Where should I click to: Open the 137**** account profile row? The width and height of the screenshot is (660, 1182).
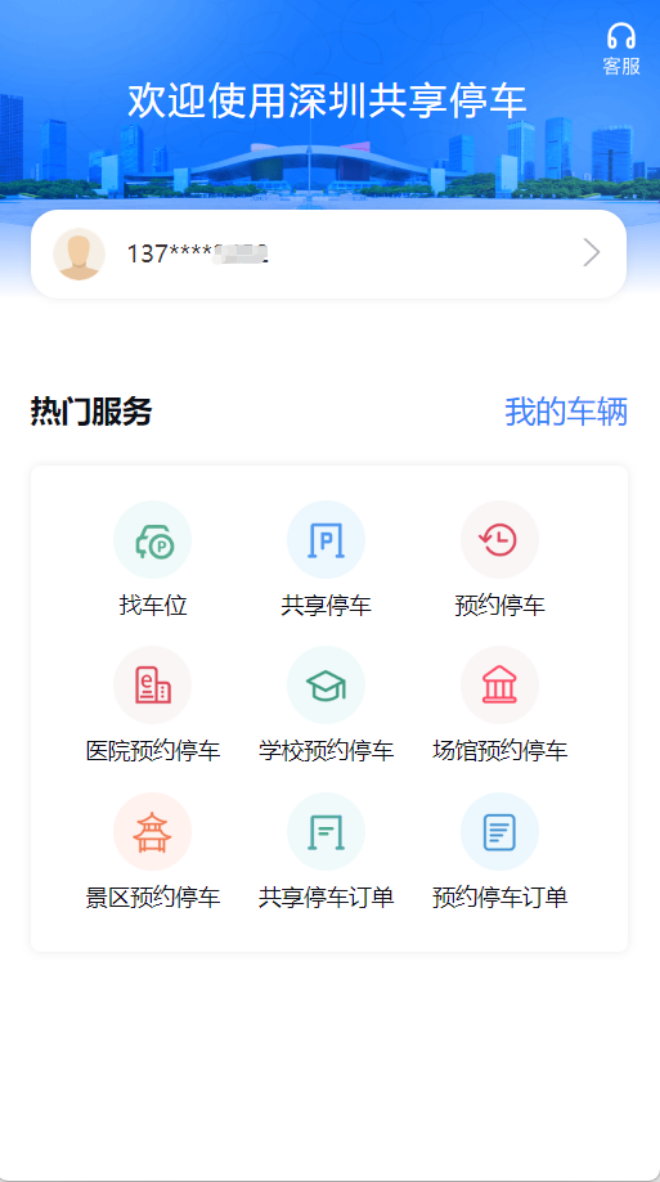point(328,254)
